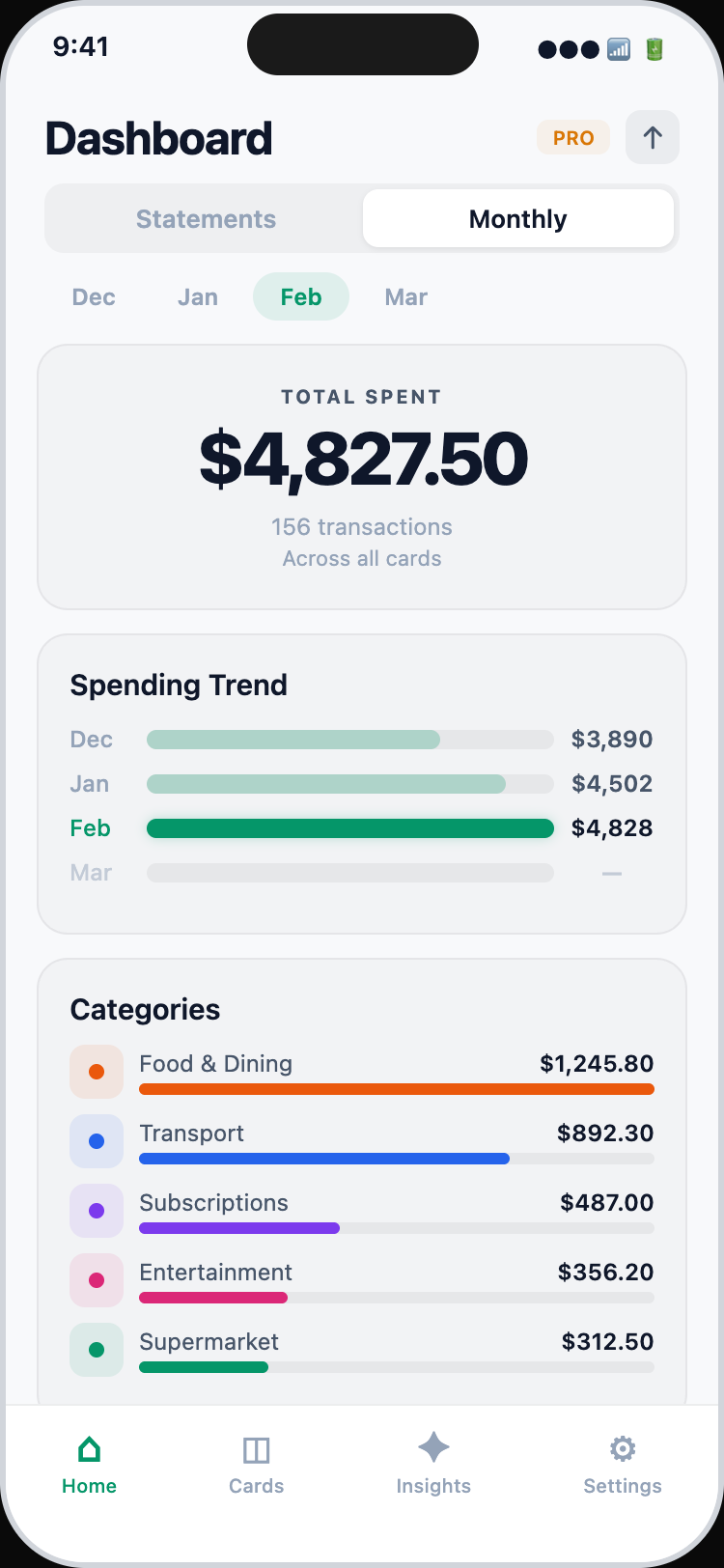Select the Feb month chip

[301, 297]
